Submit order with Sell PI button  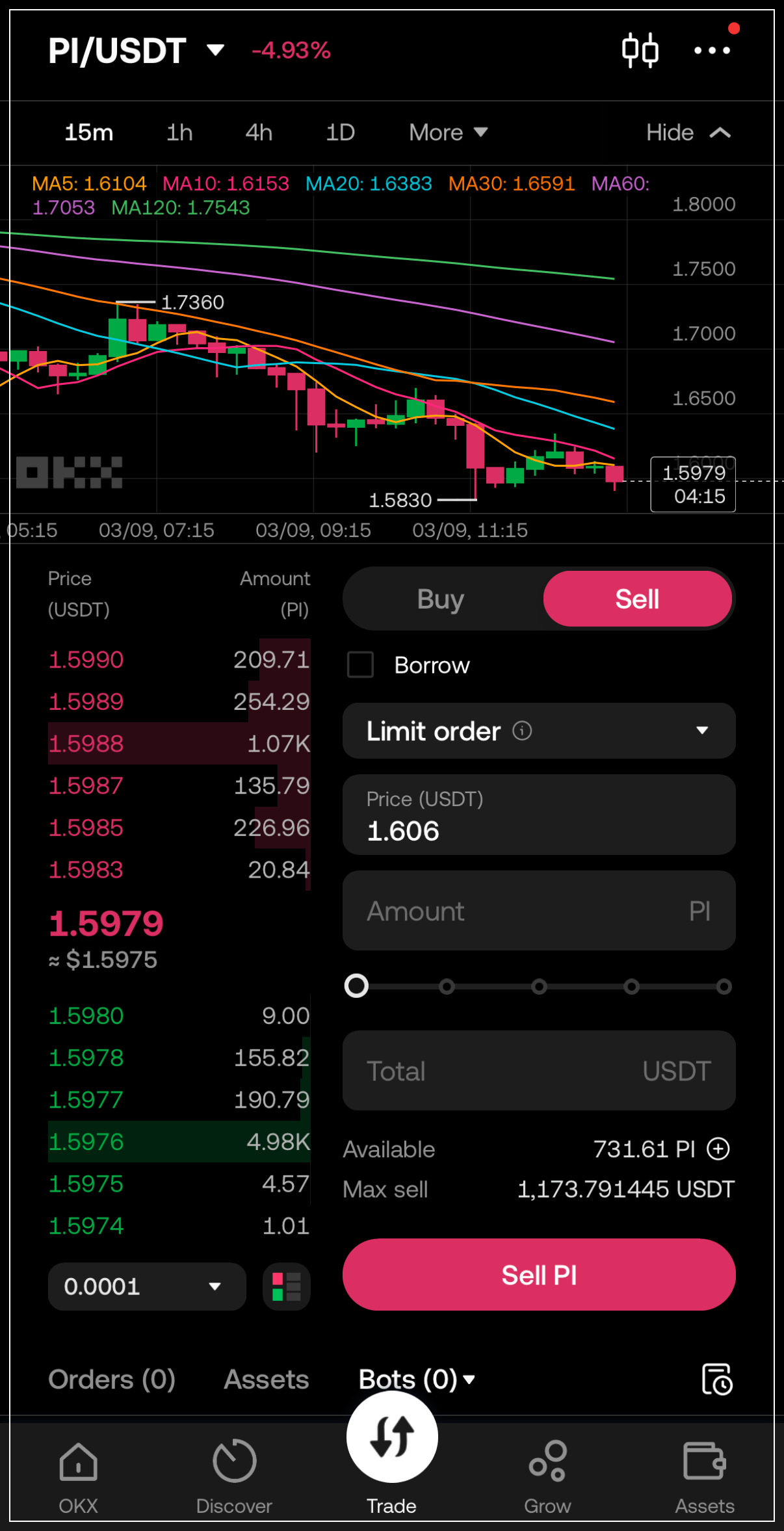pos(539,1275)
